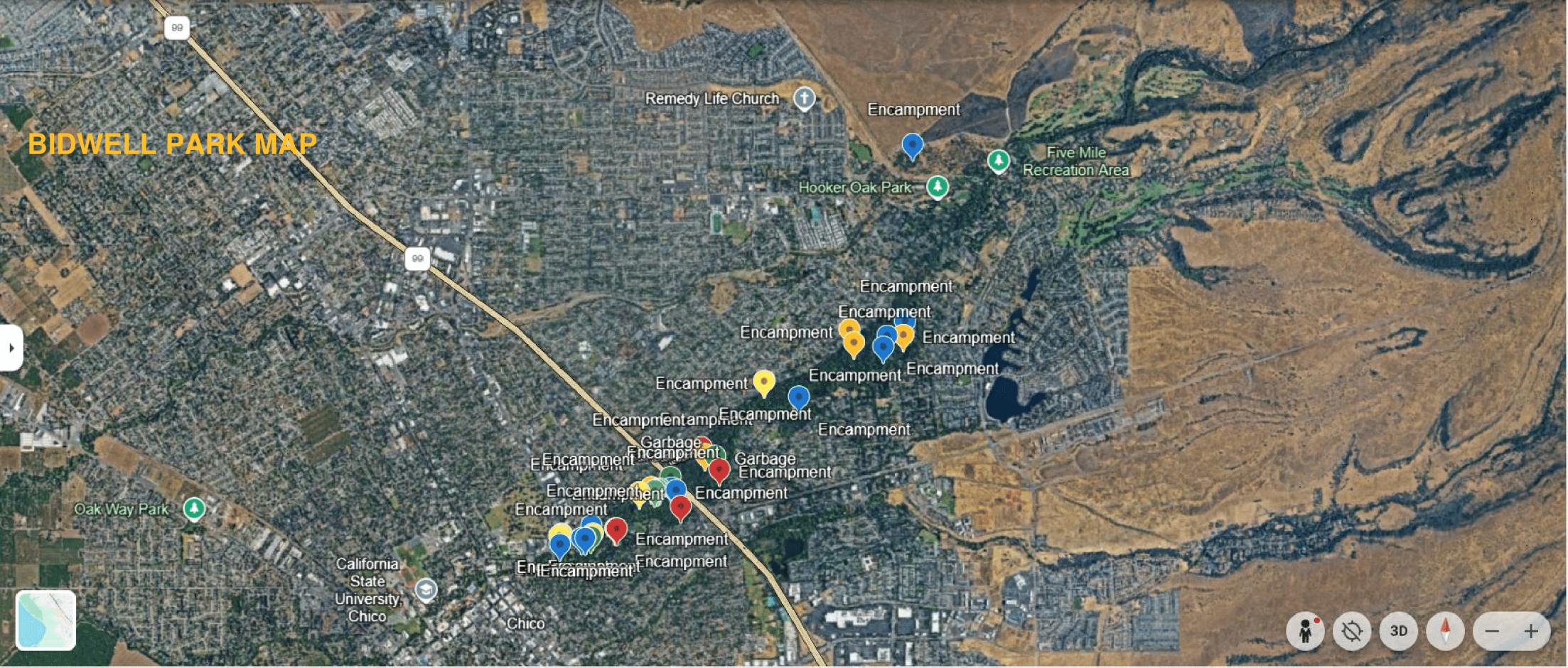Expand the side panel arrow
Viewport: 1568px width, 668px height.
(11, 348)
